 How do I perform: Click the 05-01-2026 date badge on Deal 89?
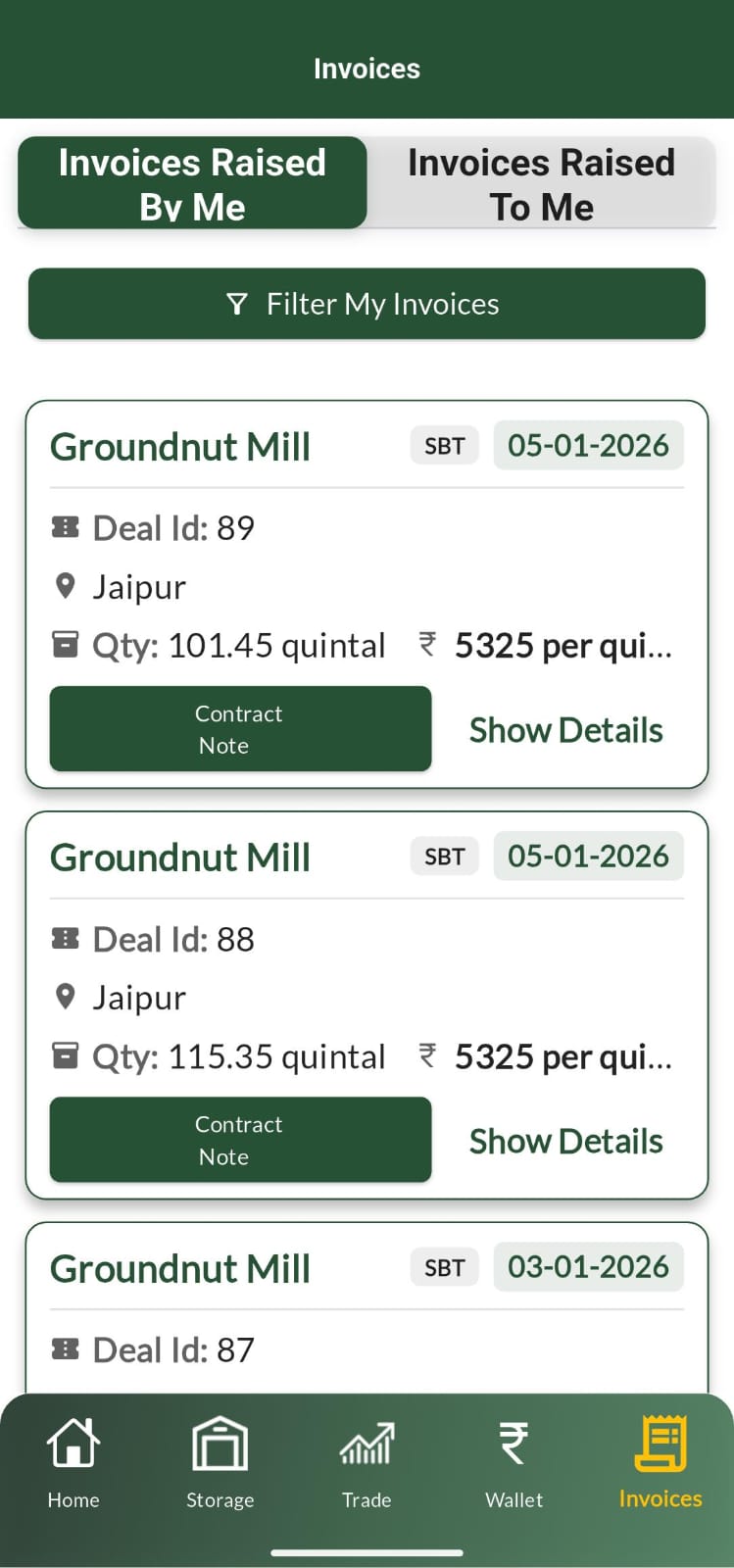(x=588, y=445)
